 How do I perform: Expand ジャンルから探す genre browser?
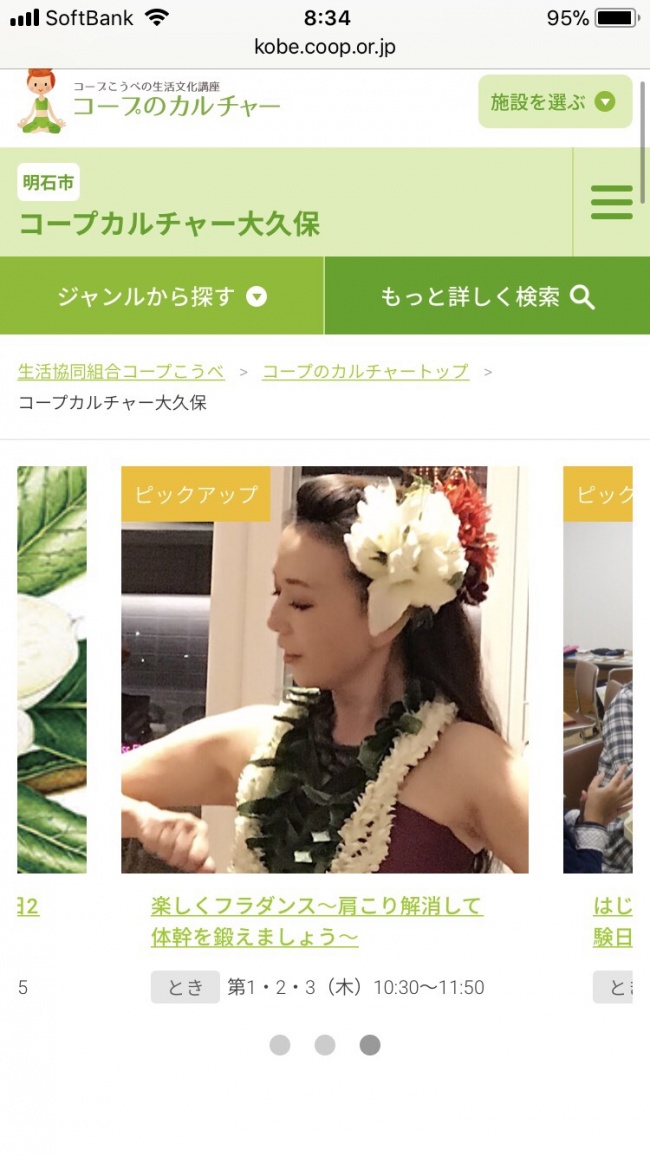tap(162, 296)
